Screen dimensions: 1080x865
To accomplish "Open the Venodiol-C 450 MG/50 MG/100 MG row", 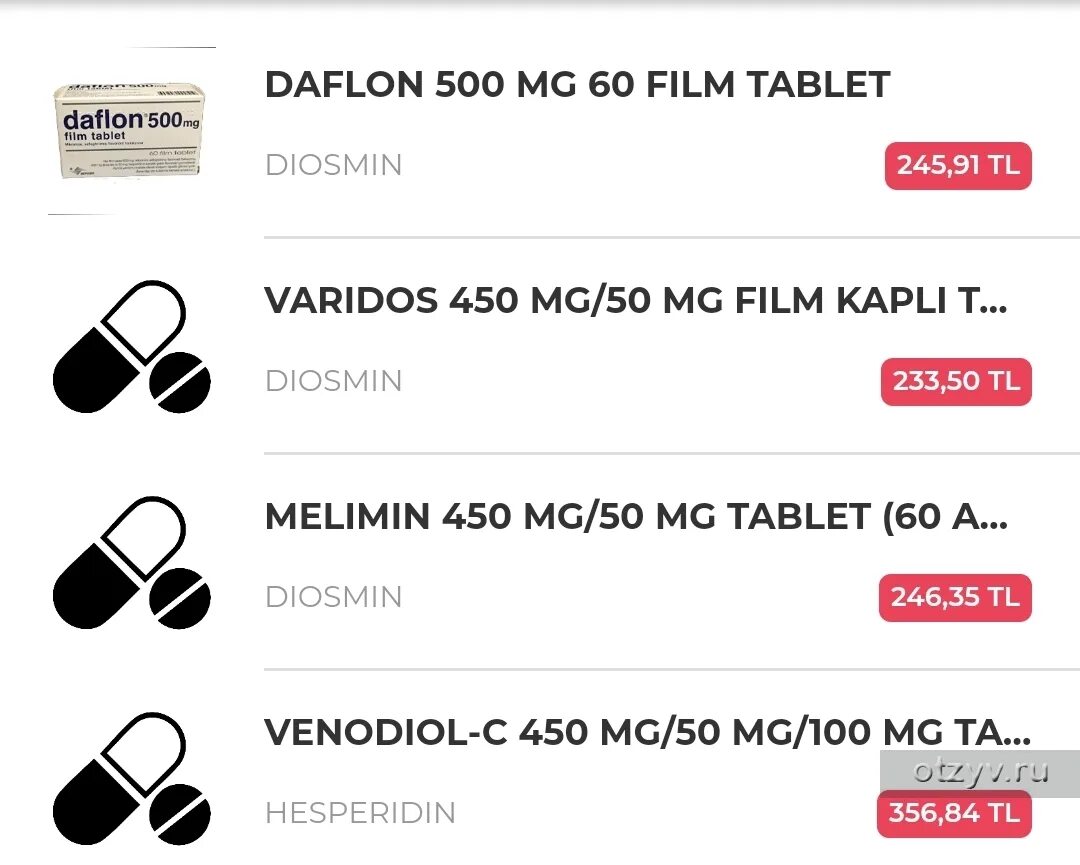I will click(645, 733).
